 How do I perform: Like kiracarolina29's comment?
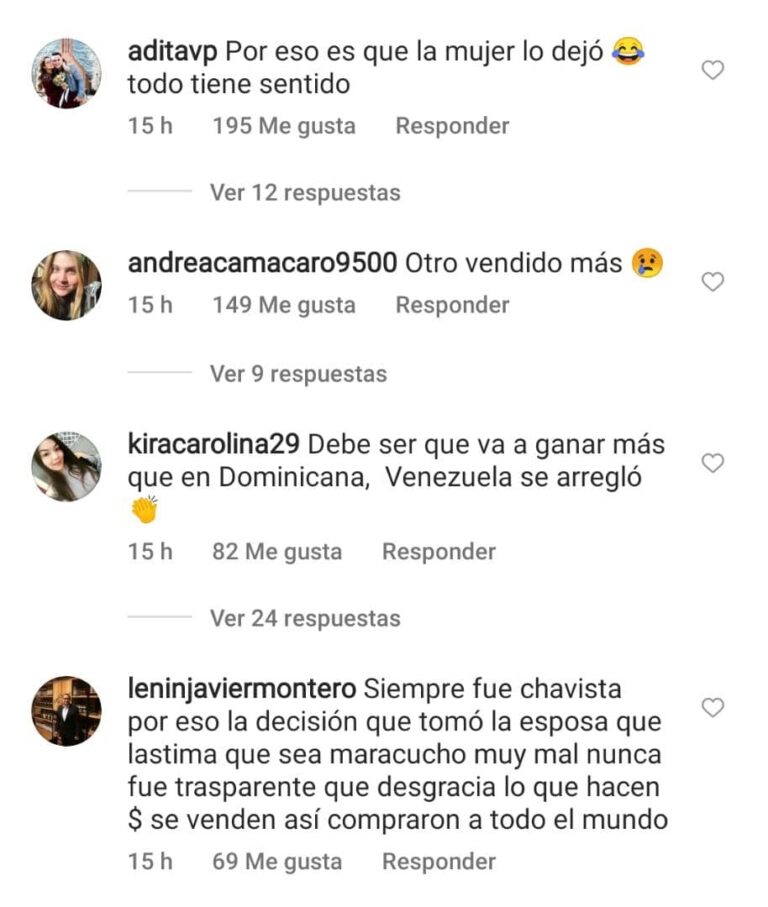click(x=712, y=463)
